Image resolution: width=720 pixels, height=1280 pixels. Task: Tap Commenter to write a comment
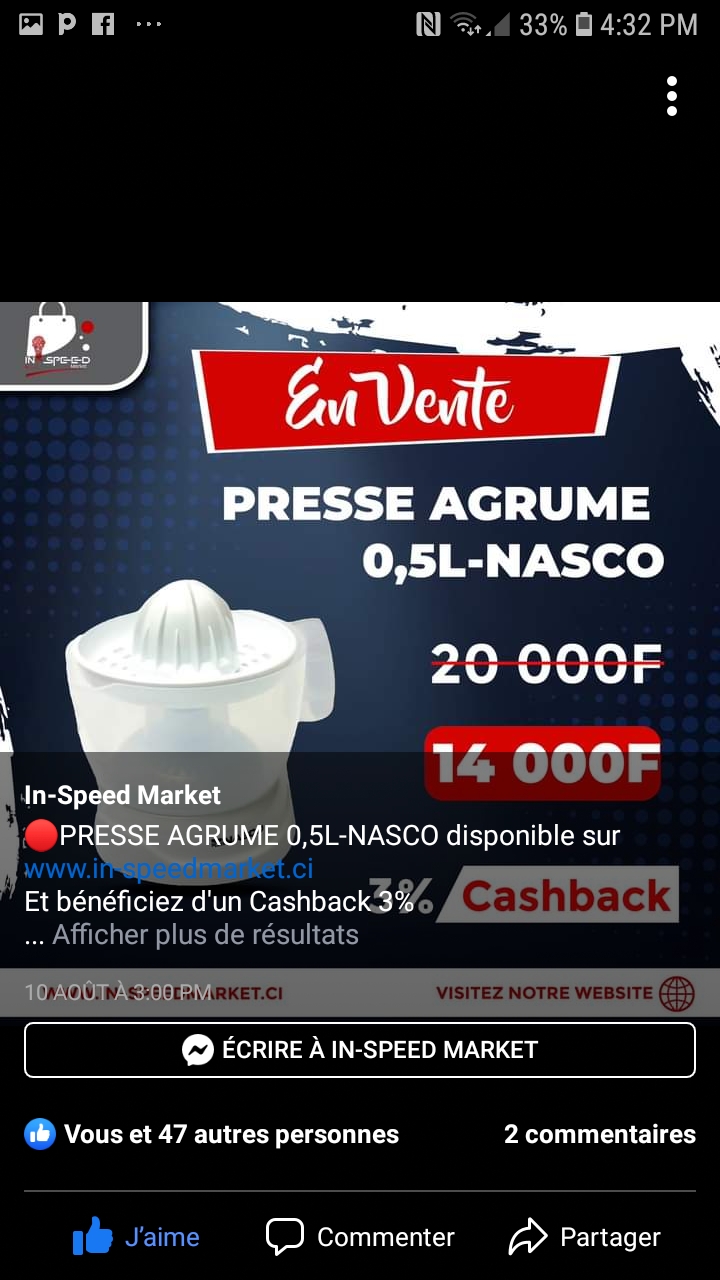[x=360, y=1237]
